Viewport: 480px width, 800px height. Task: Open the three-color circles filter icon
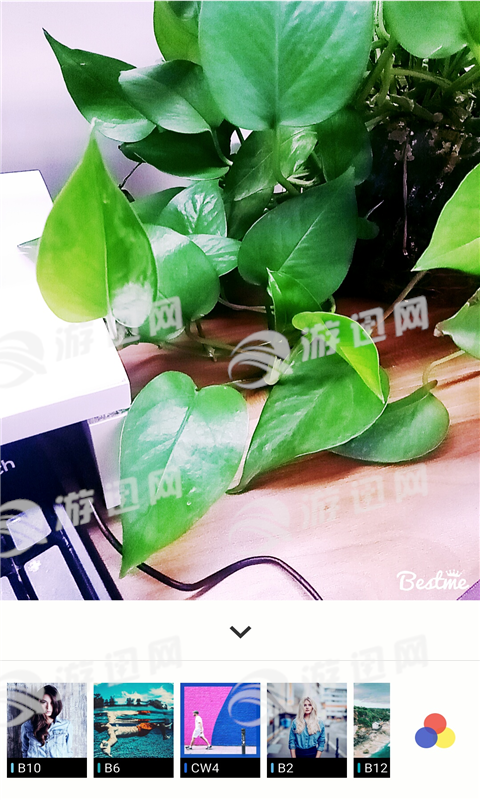pyautogui.click(x=435, y=731)
